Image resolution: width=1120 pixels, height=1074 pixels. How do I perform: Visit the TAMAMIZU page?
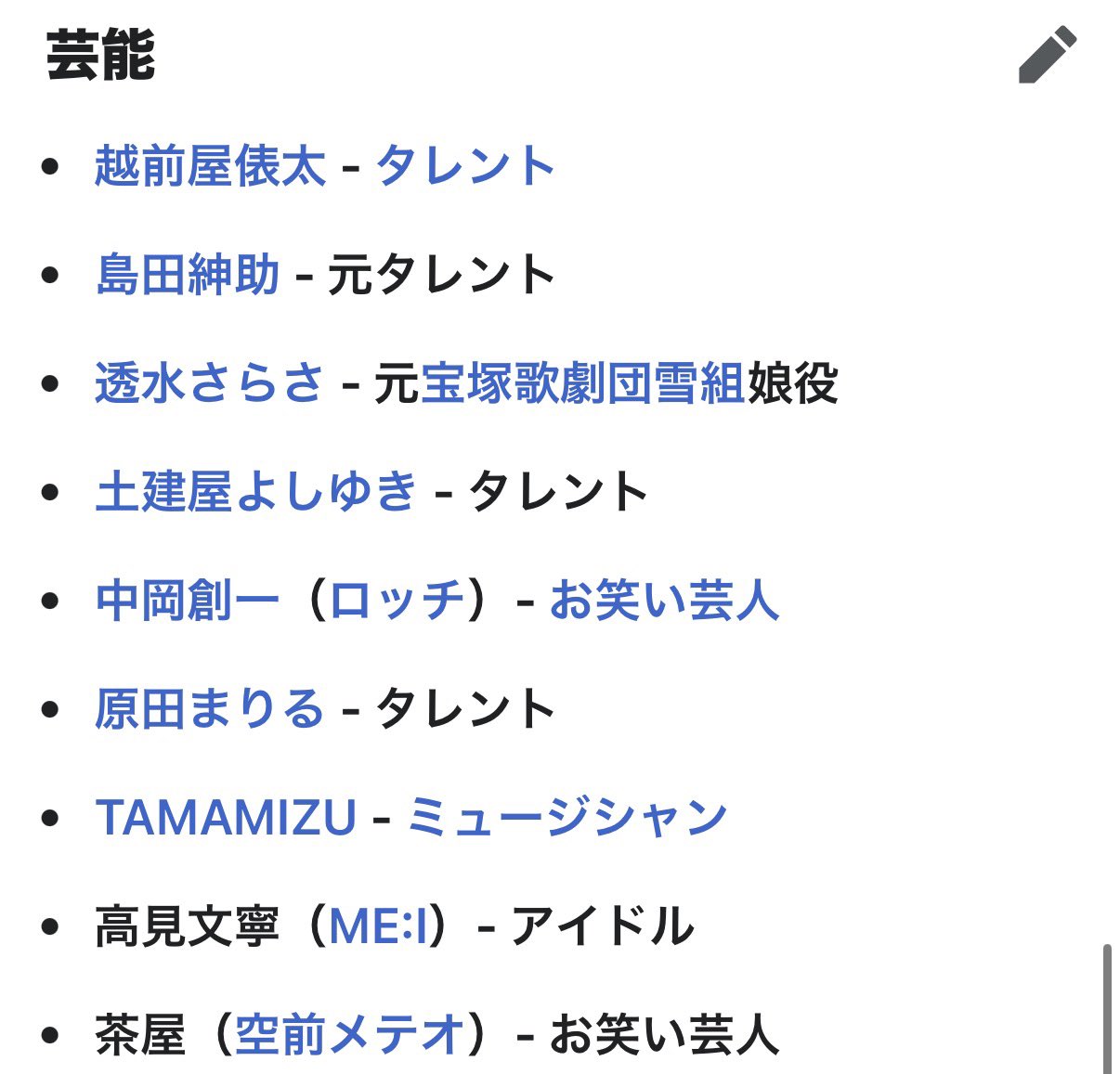[x=226, y=818]
